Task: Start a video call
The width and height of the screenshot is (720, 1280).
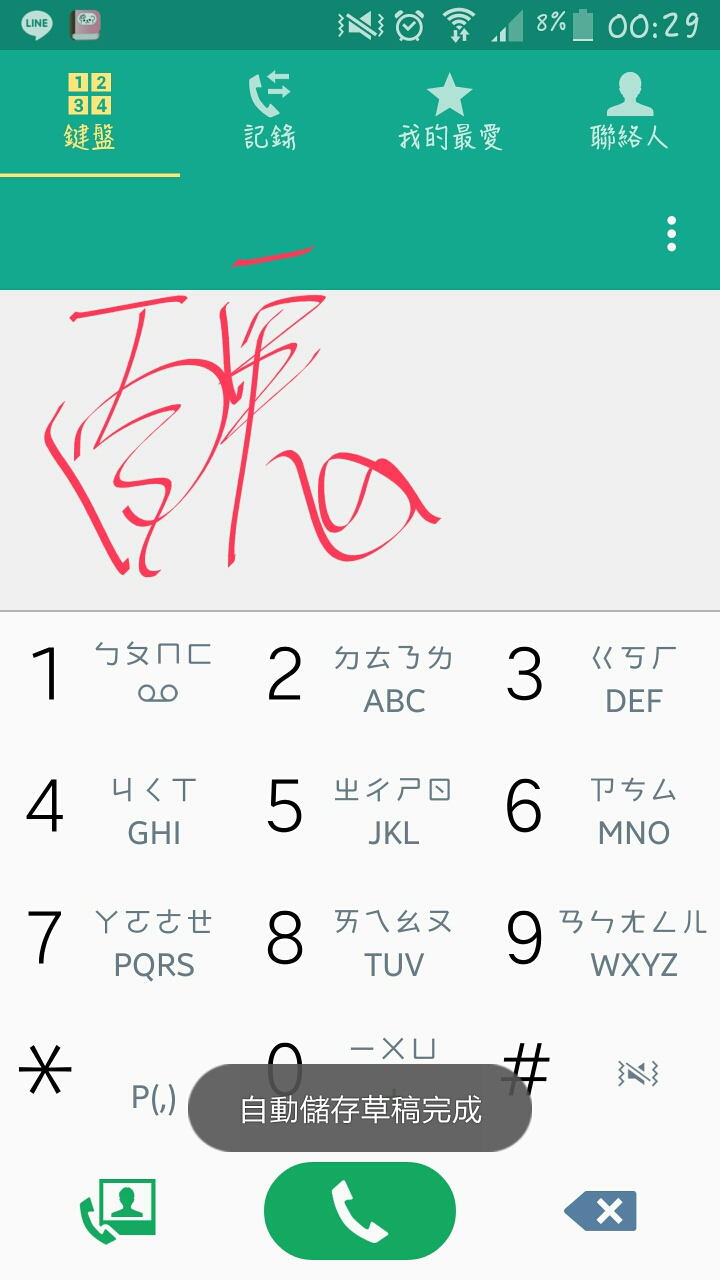Action: 118,1210
